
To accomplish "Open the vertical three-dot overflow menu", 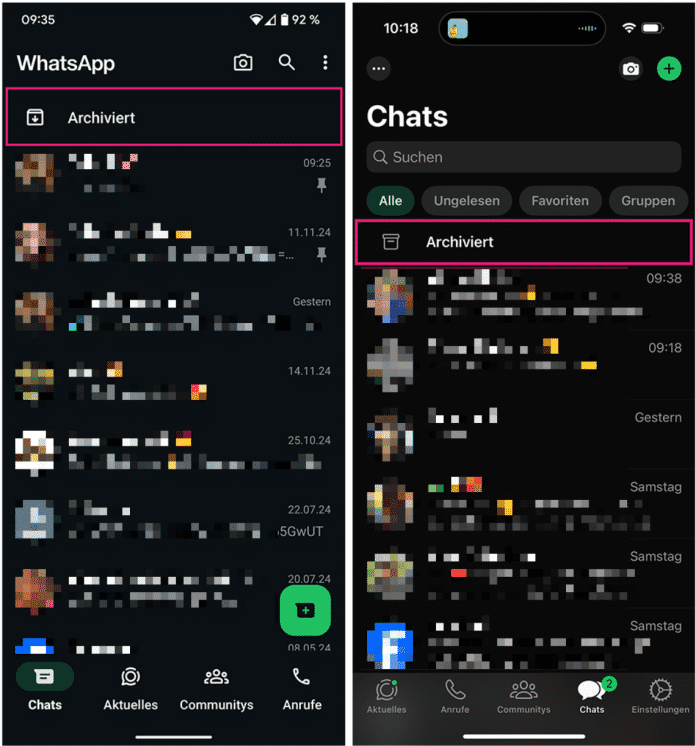I will click(x=325, y=63).
